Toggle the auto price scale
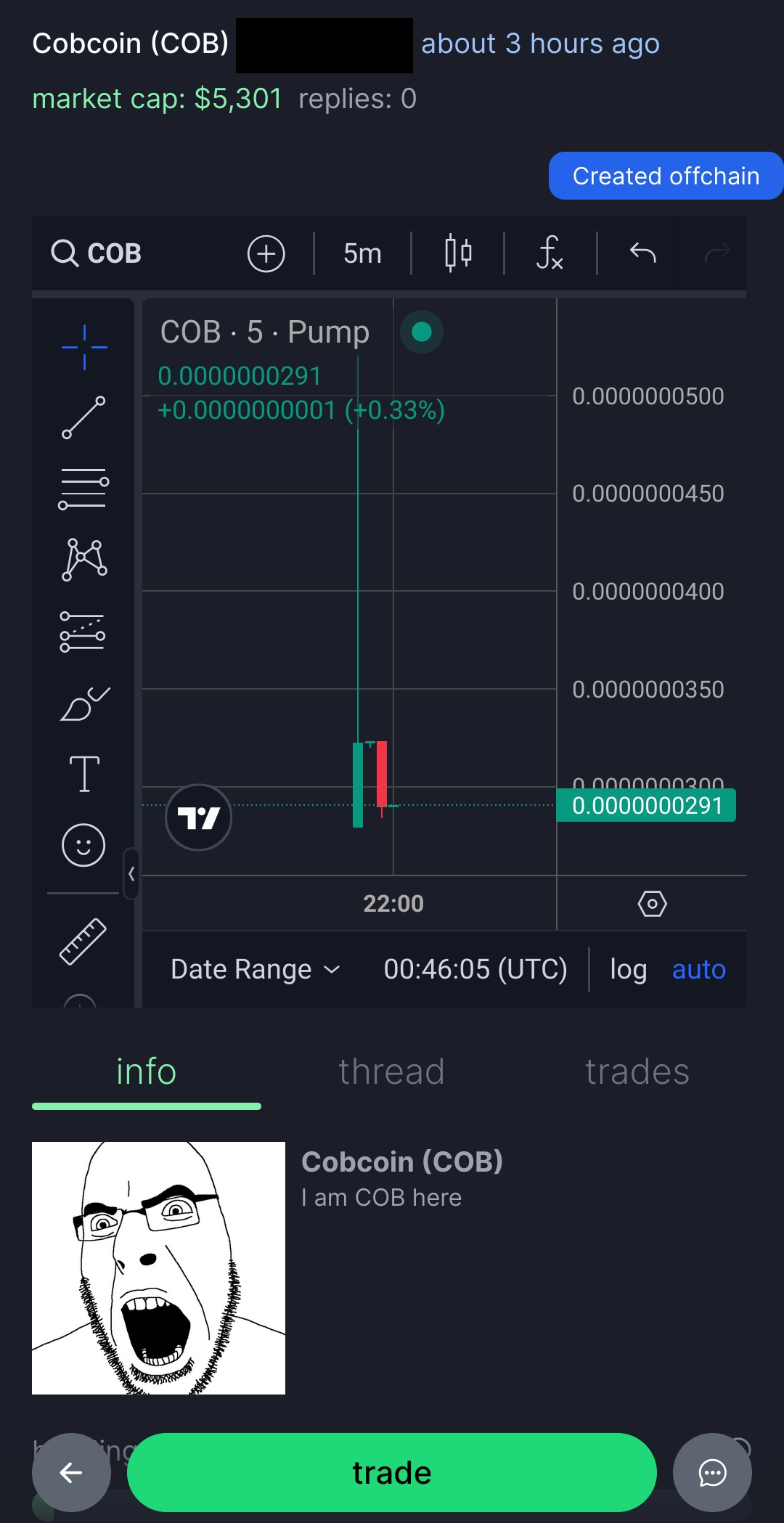Viewport: 784px width, 1523px height. tap(698, 970)
